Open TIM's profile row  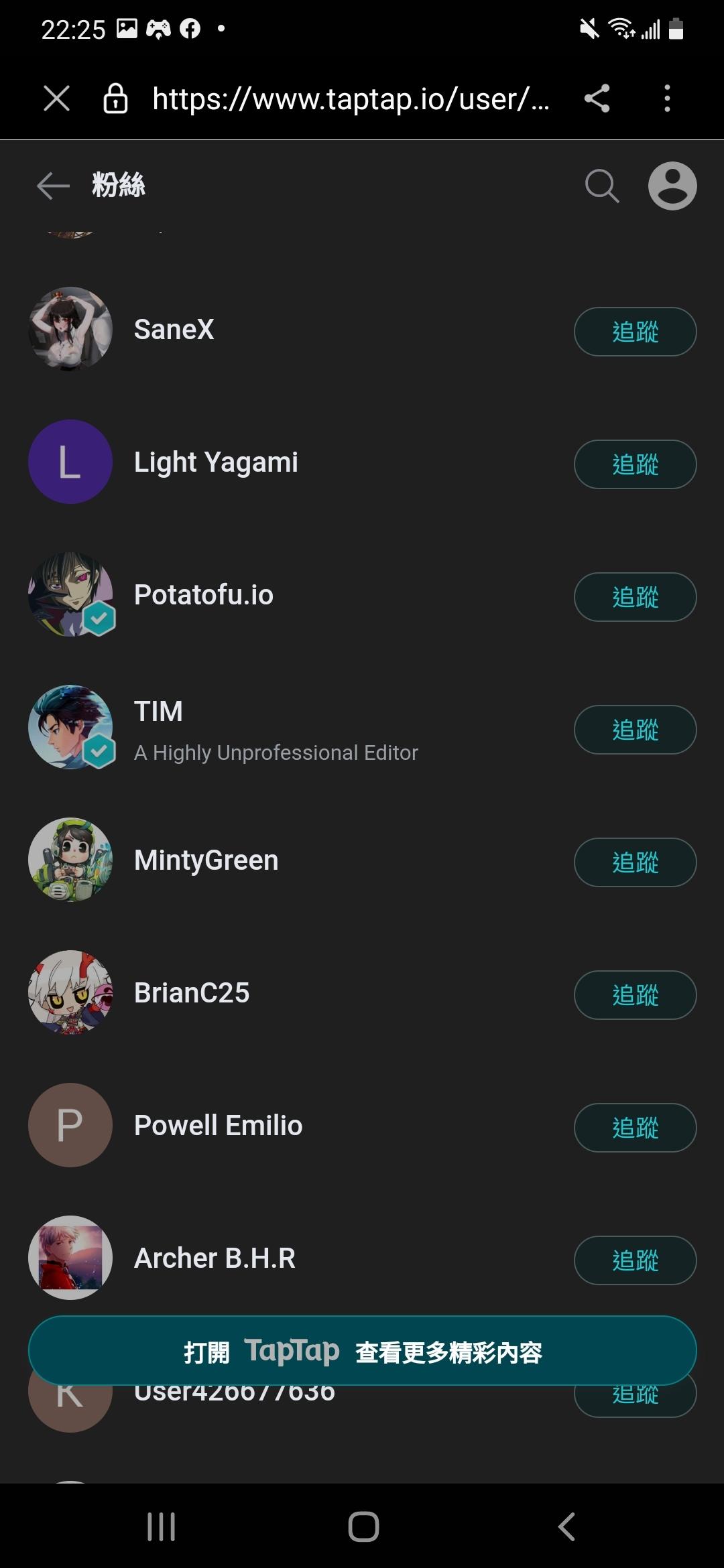(275, 729)
